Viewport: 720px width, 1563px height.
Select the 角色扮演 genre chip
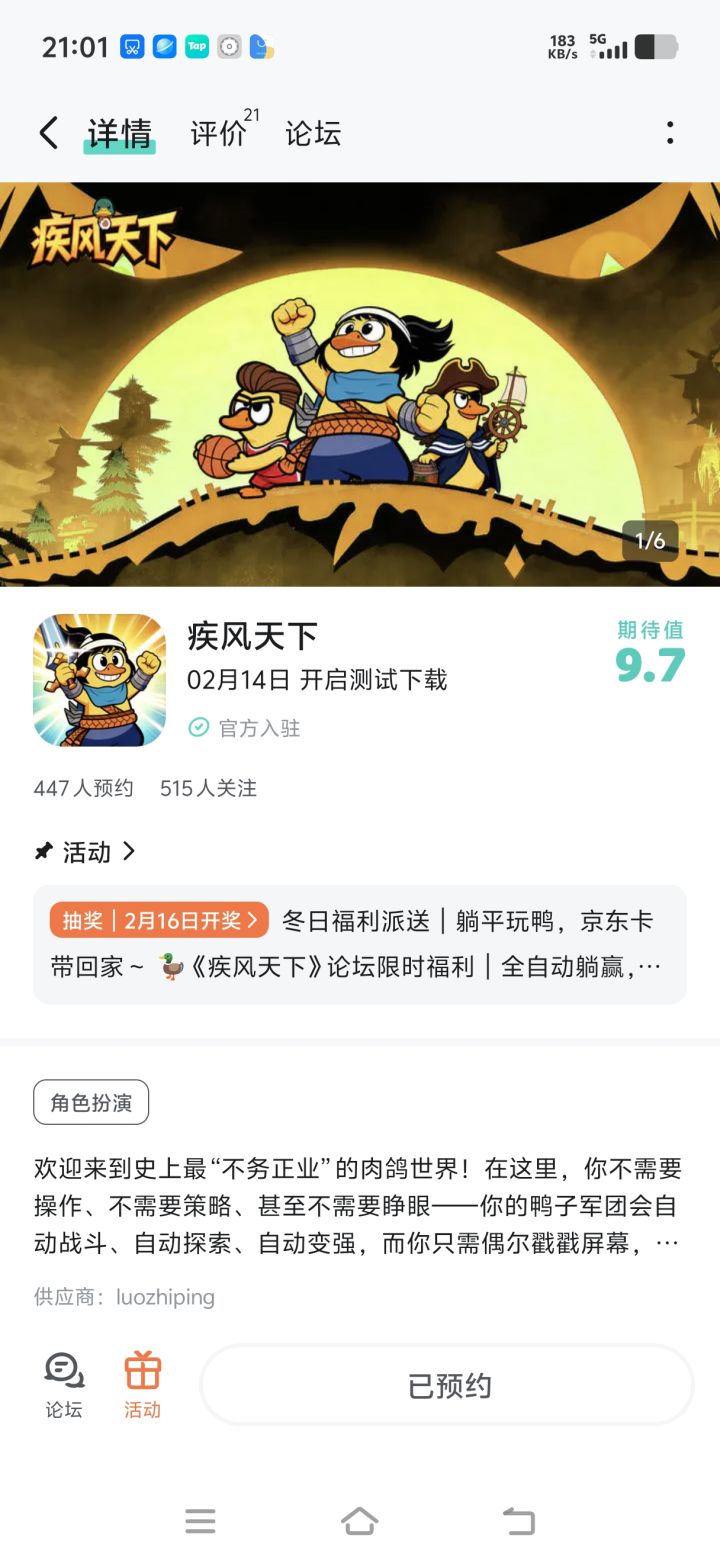[x=90, y=1101]
